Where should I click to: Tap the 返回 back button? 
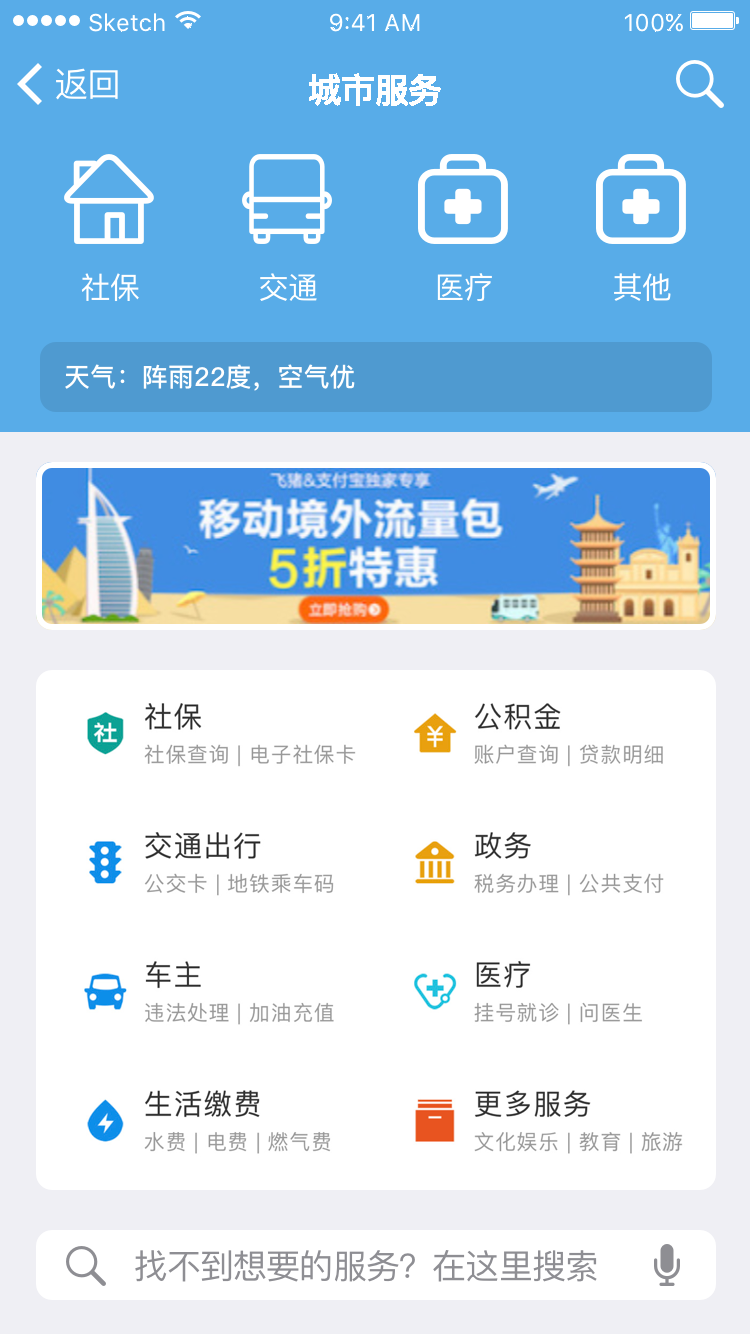[68, 85]
